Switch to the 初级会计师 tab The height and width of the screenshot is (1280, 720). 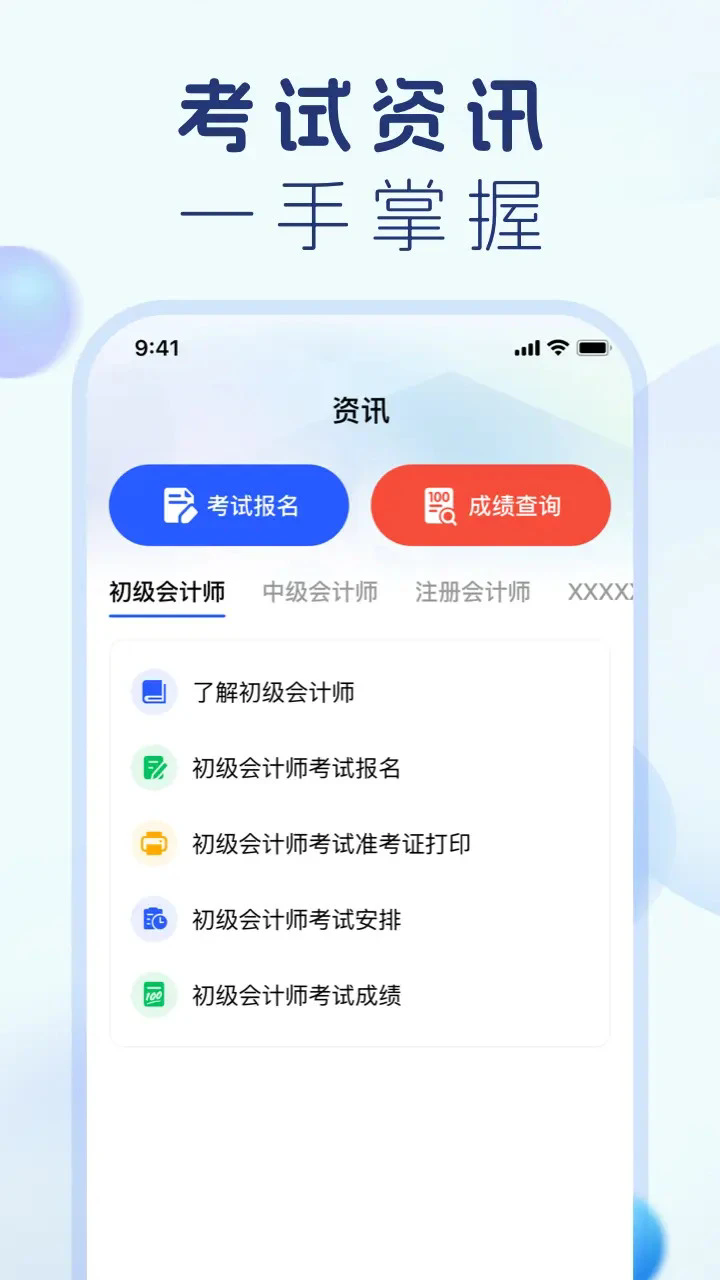[167, 592]
